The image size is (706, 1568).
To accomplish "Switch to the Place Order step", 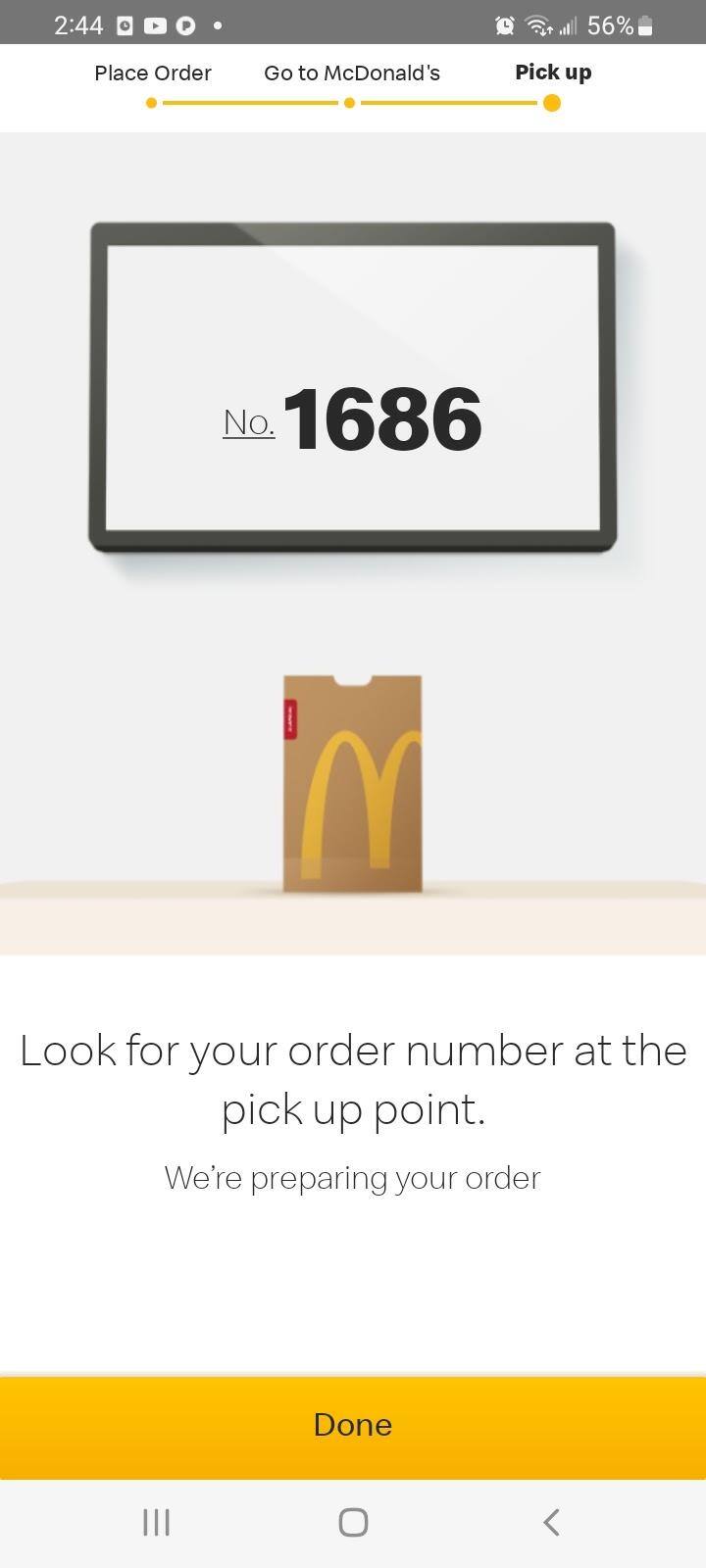I will (152, 73).
